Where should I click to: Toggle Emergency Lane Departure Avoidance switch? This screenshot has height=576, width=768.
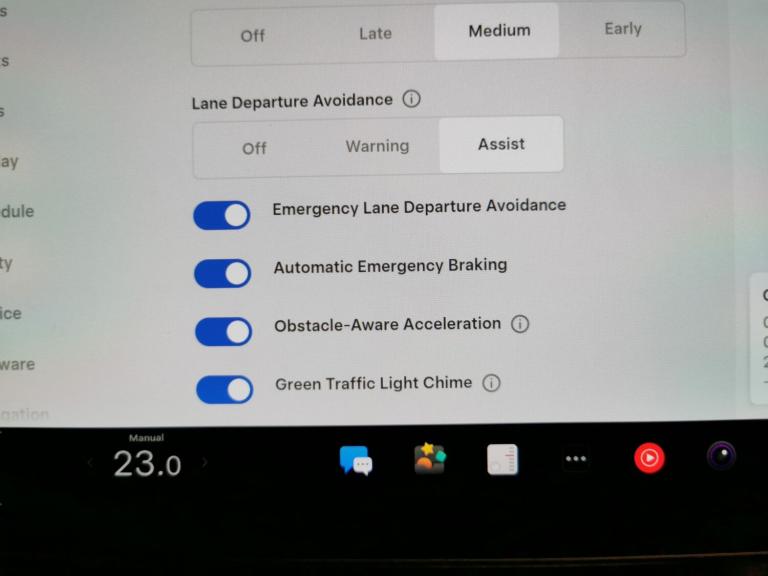(x=222, y=214)
